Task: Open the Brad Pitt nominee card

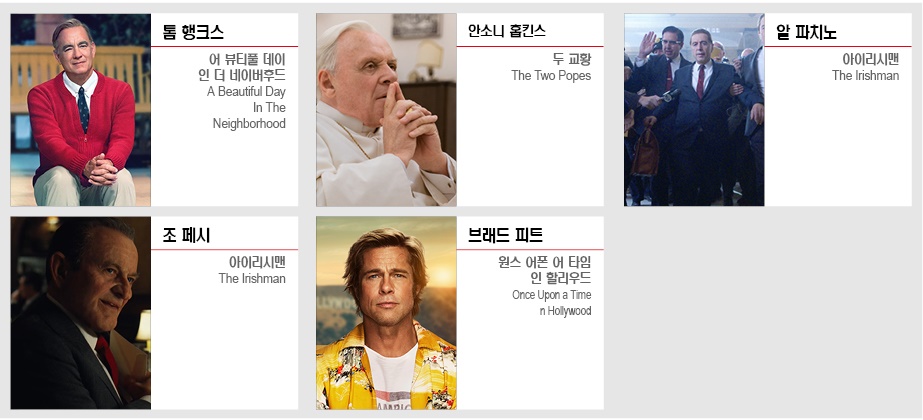Action: tap(460, 313)
